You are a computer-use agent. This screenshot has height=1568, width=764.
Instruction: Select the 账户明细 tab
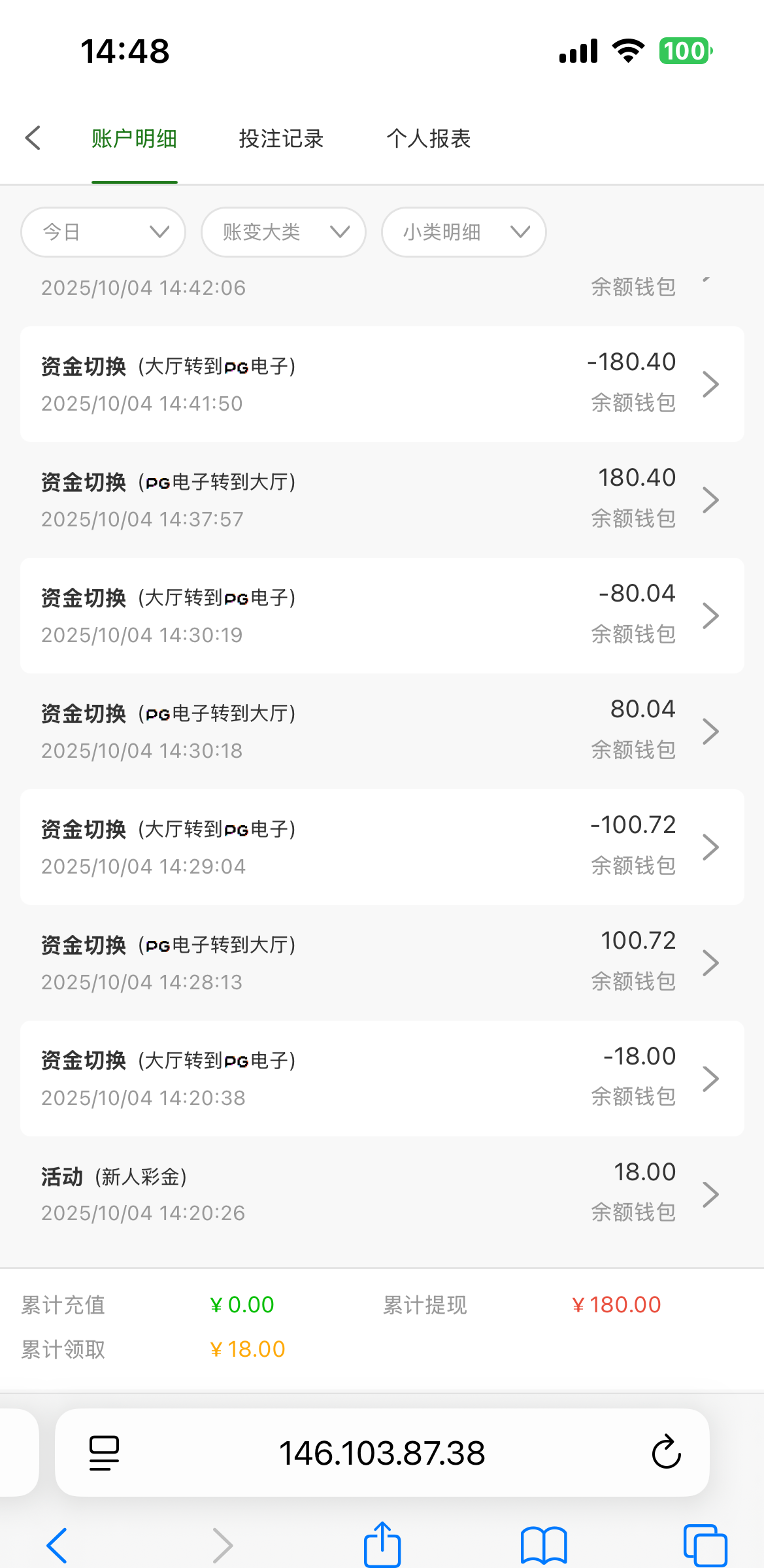pos(134,139)
